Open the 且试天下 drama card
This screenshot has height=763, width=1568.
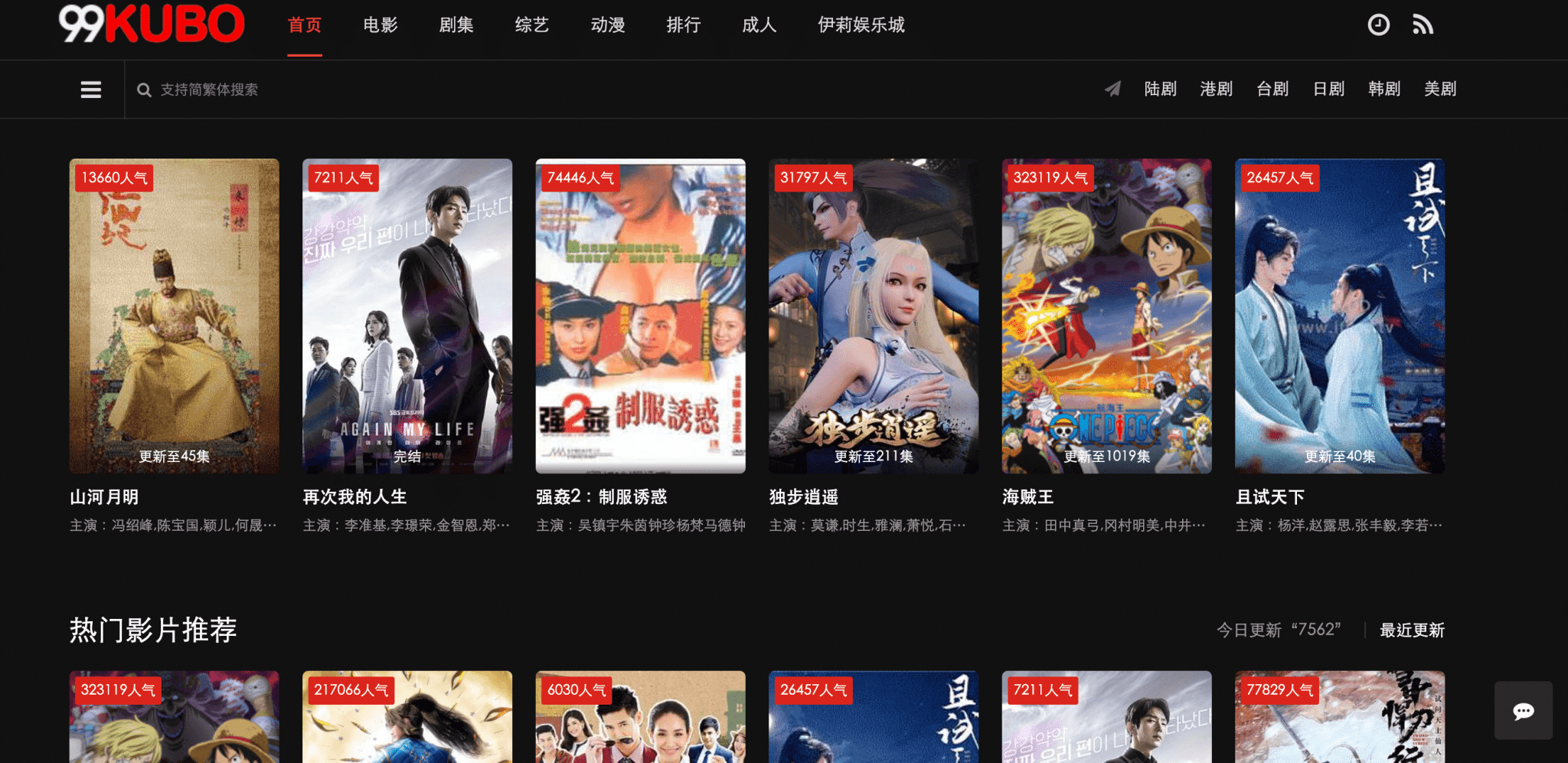(x=1340, y=316)
